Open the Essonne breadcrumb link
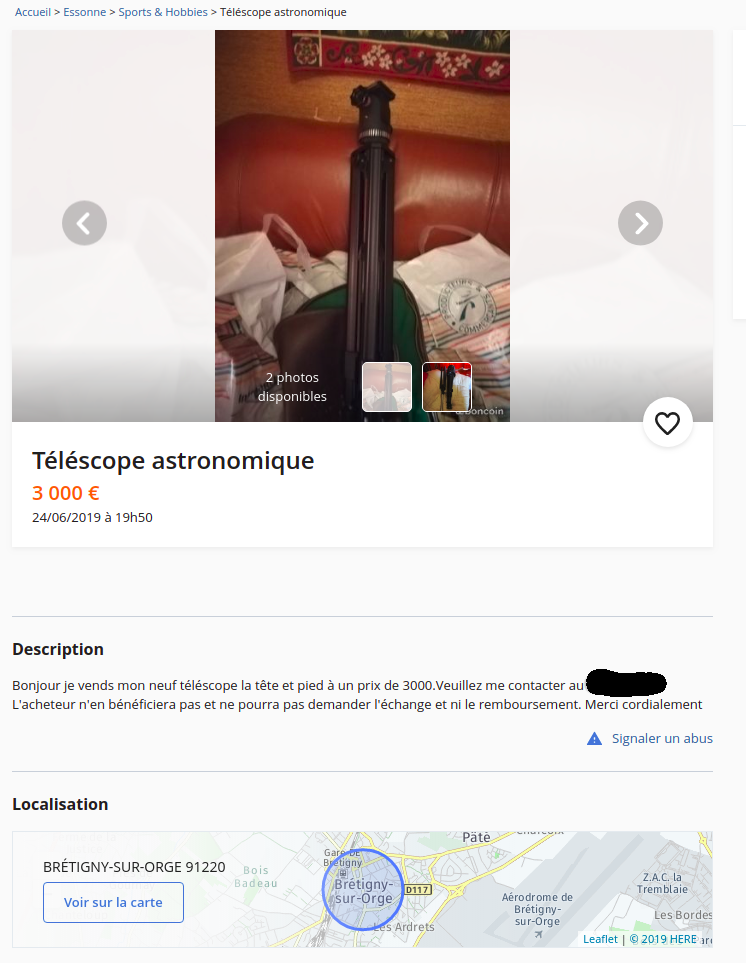The image size is (746, 963). coord(84,12)
